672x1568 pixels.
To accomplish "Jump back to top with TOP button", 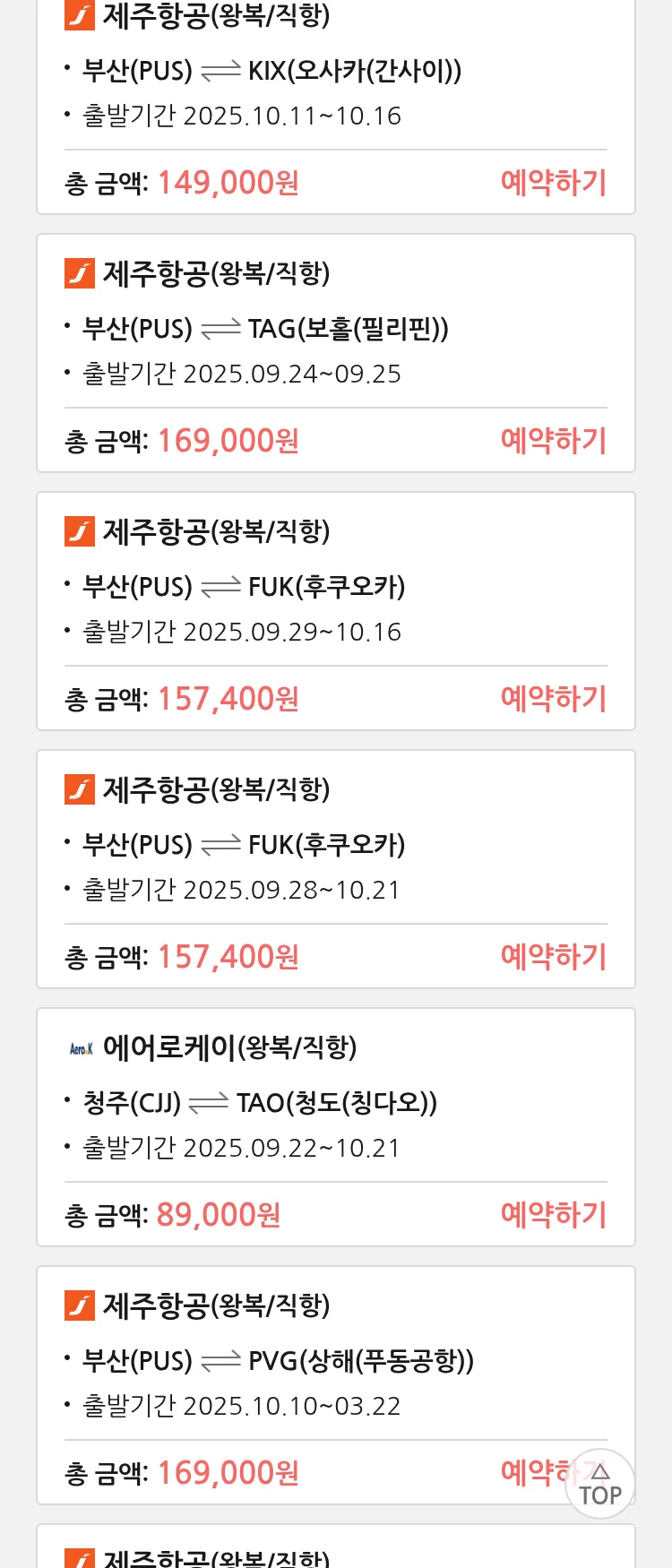I will tap(600, 1485).
